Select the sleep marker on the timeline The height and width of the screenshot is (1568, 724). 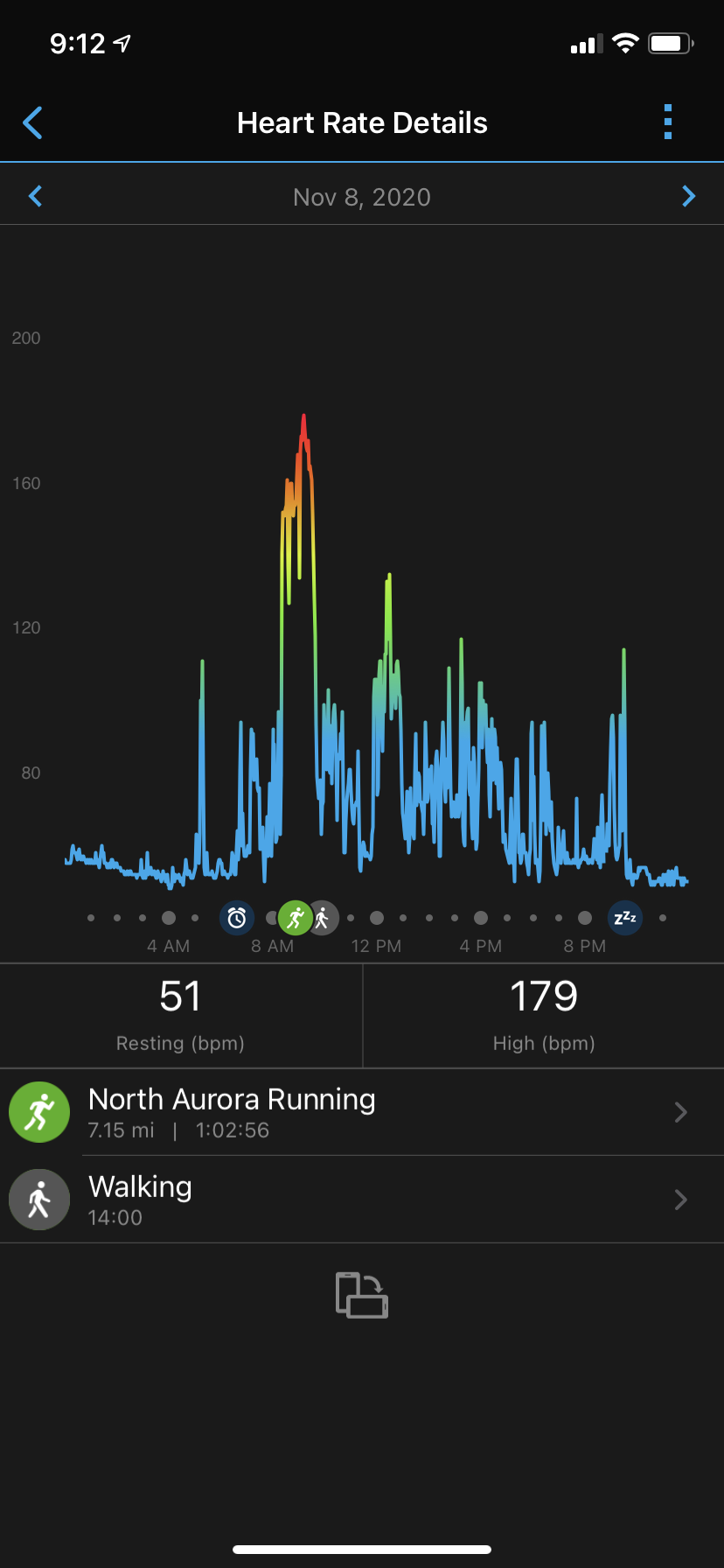point(624,918)
